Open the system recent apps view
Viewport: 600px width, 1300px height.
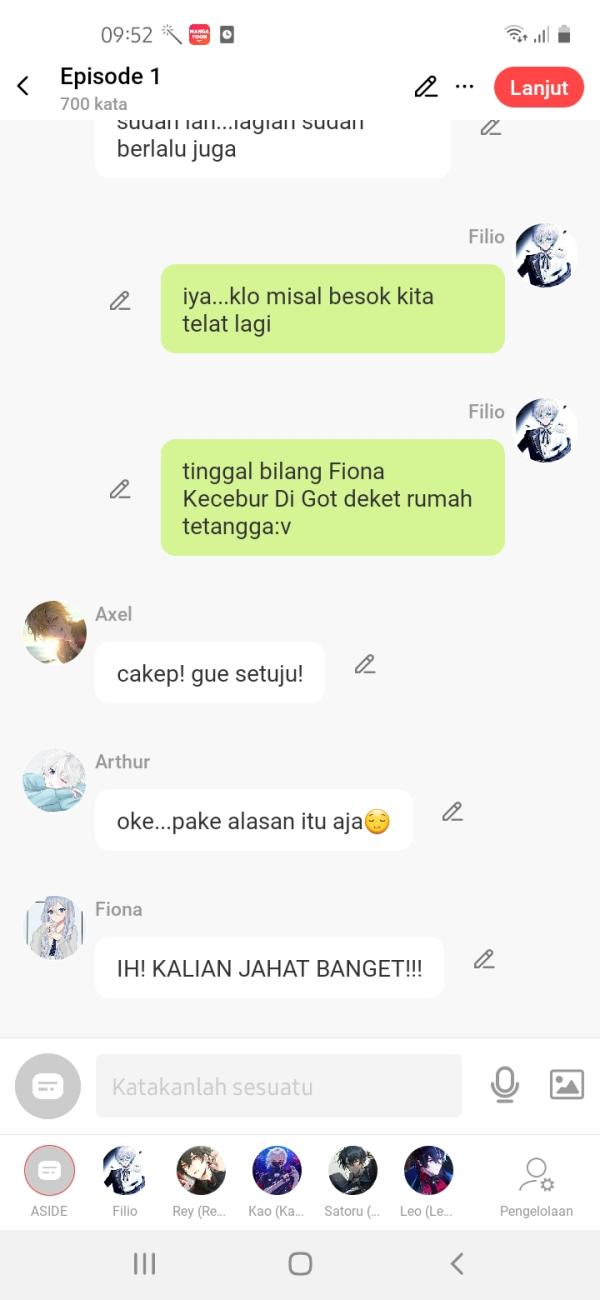[145, 1264]
